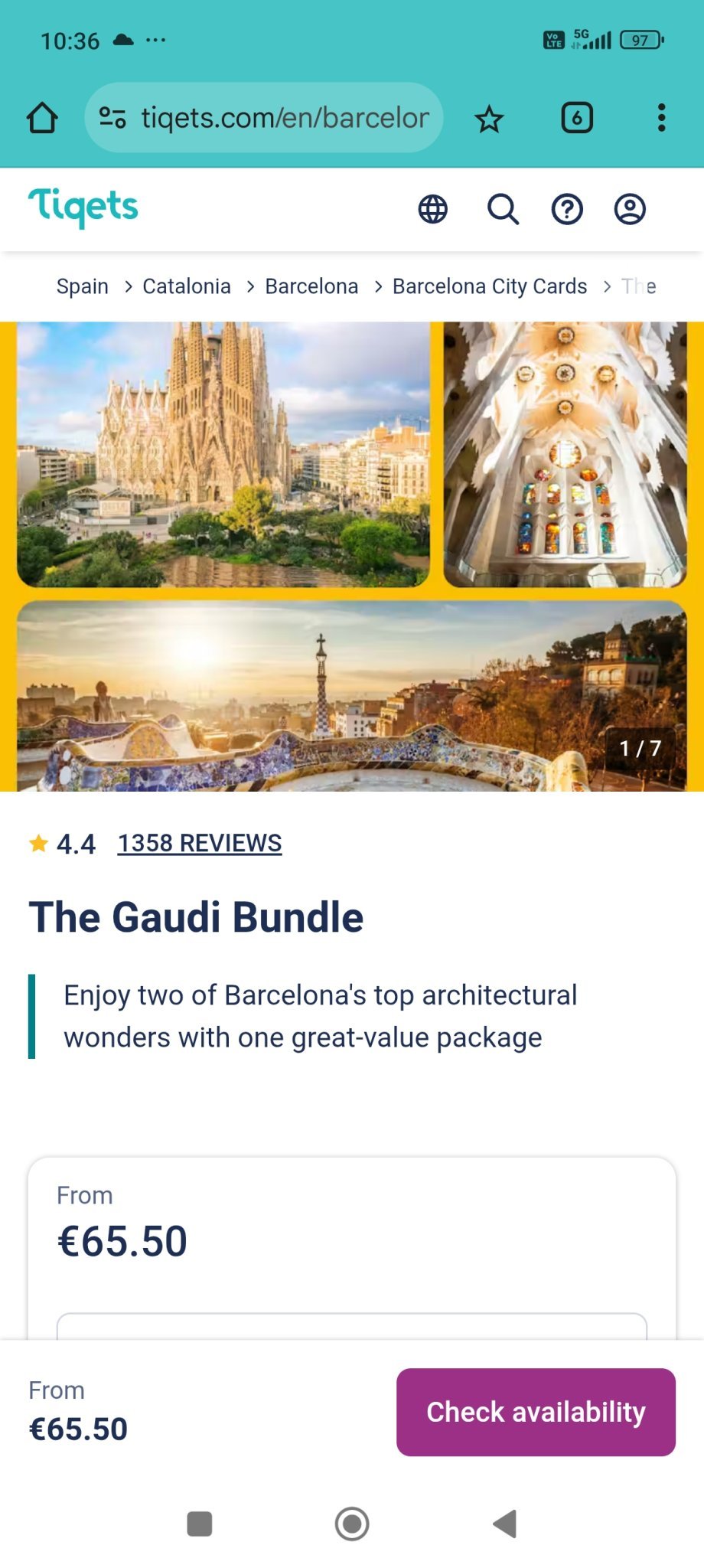Go to the Spain breadcrumb
The image size is (704, 1568).
[83, 286]
